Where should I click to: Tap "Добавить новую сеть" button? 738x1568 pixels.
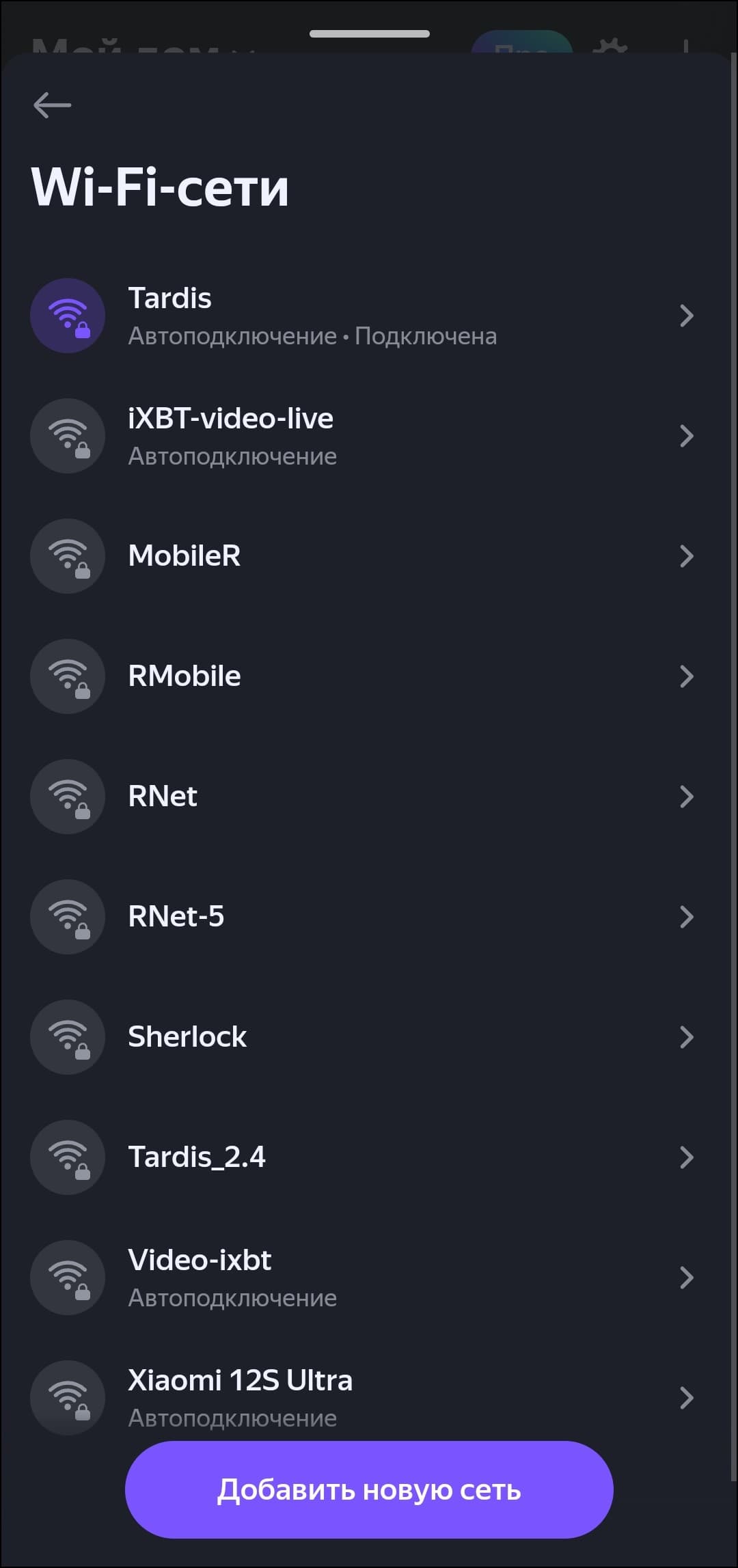coord(369,1489)
